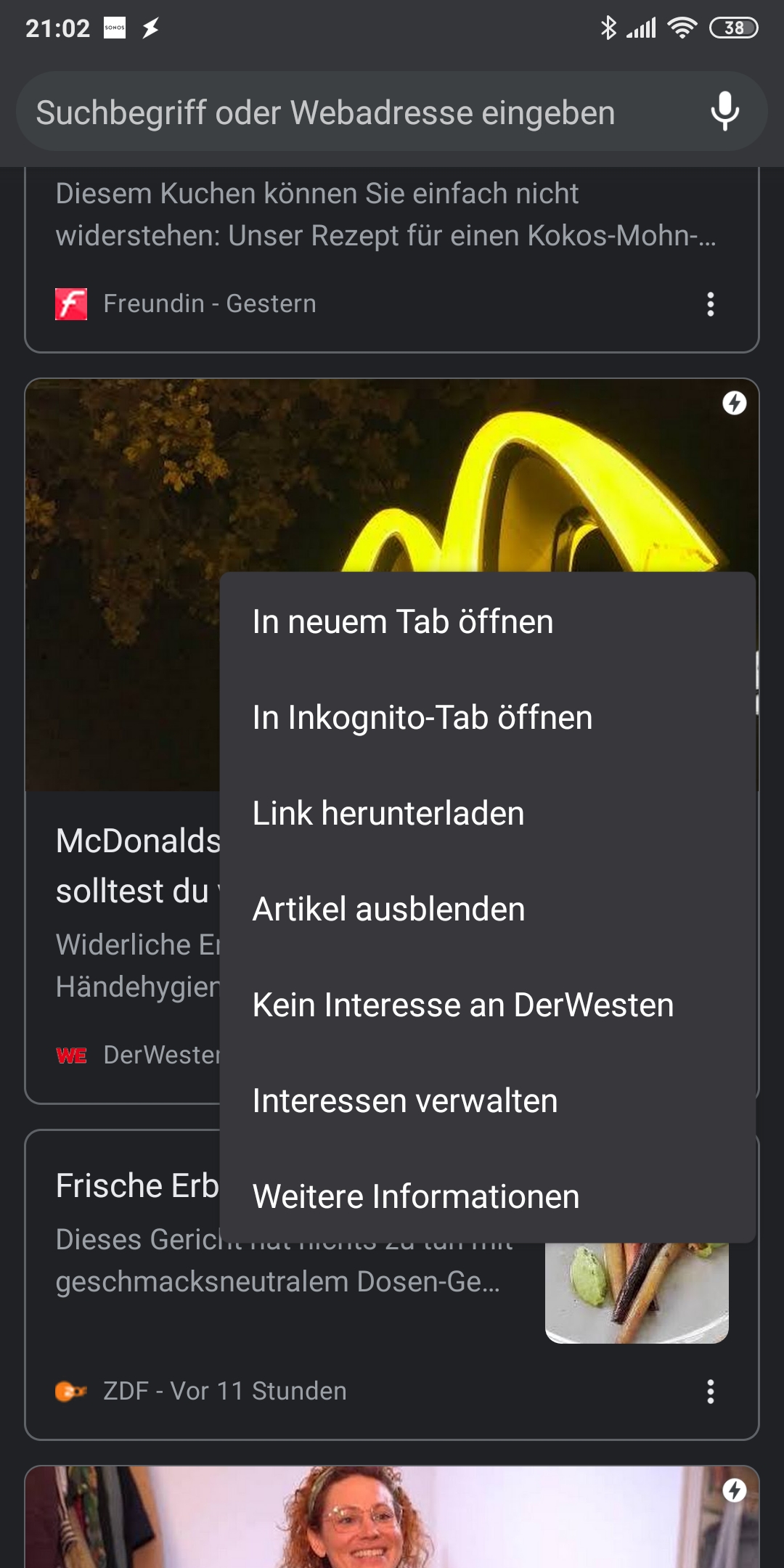Image resolution: width=784 pixels, height=1568 pixels.
Task: Toggle Weitere Informationen option
Action: (x=415, y=1196)
